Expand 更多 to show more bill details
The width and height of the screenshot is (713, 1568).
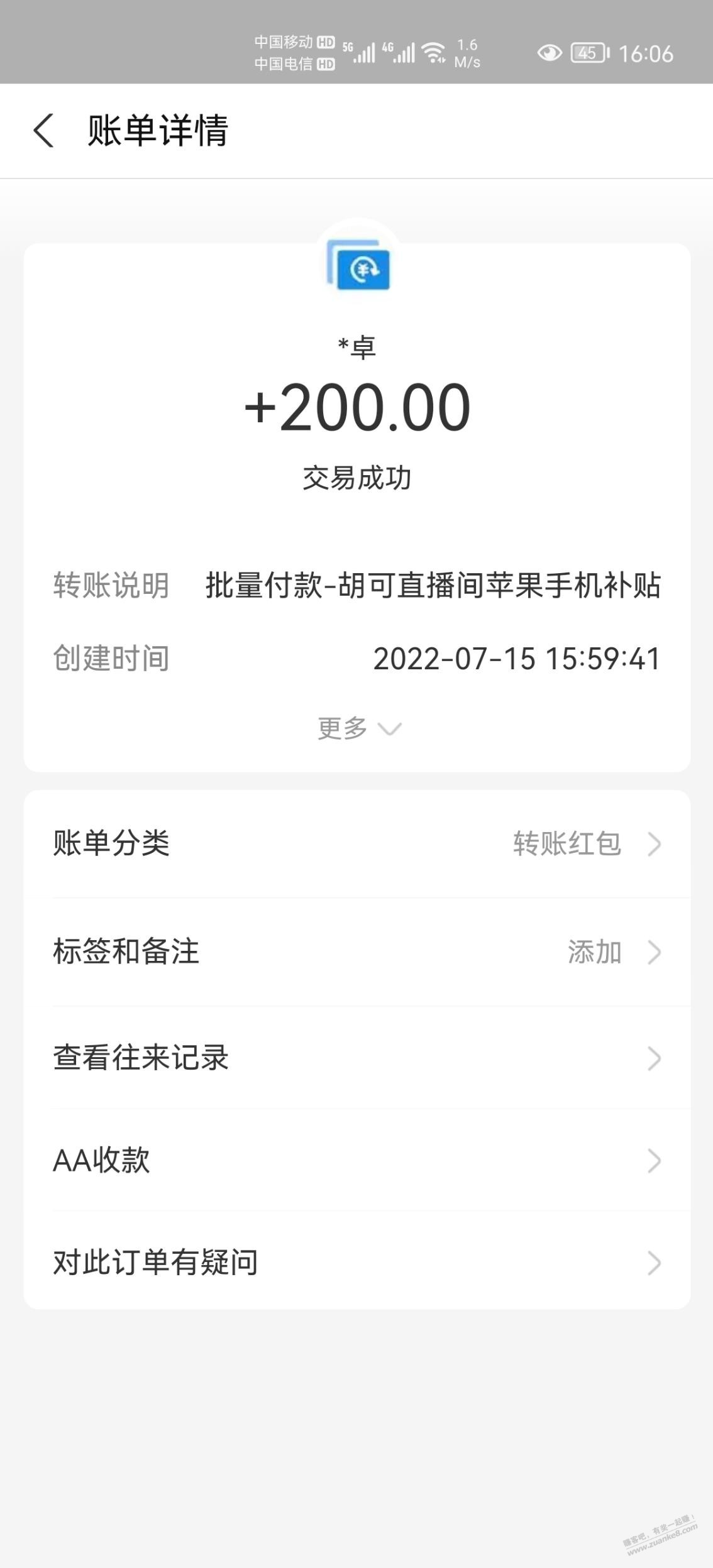(x=359, y=728)
